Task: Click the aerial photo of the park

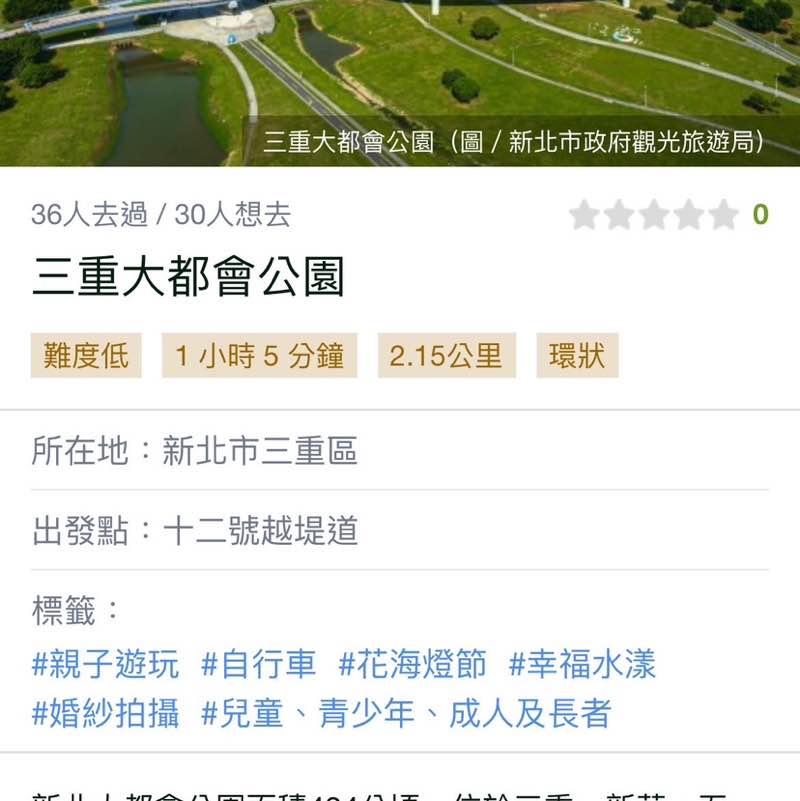Action: 400,70
